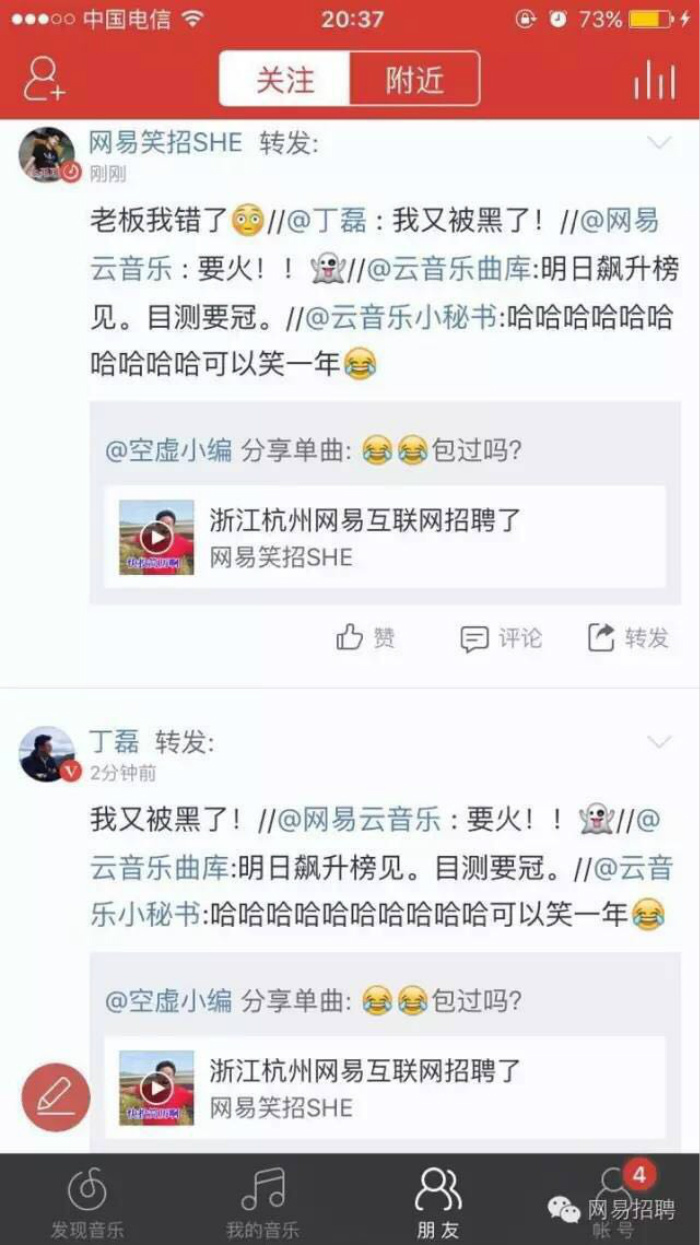Expand the dropdown arrow on 网易笑招SHE's post
This screenshot has width=700, height=1245.
tap(659, 143)
